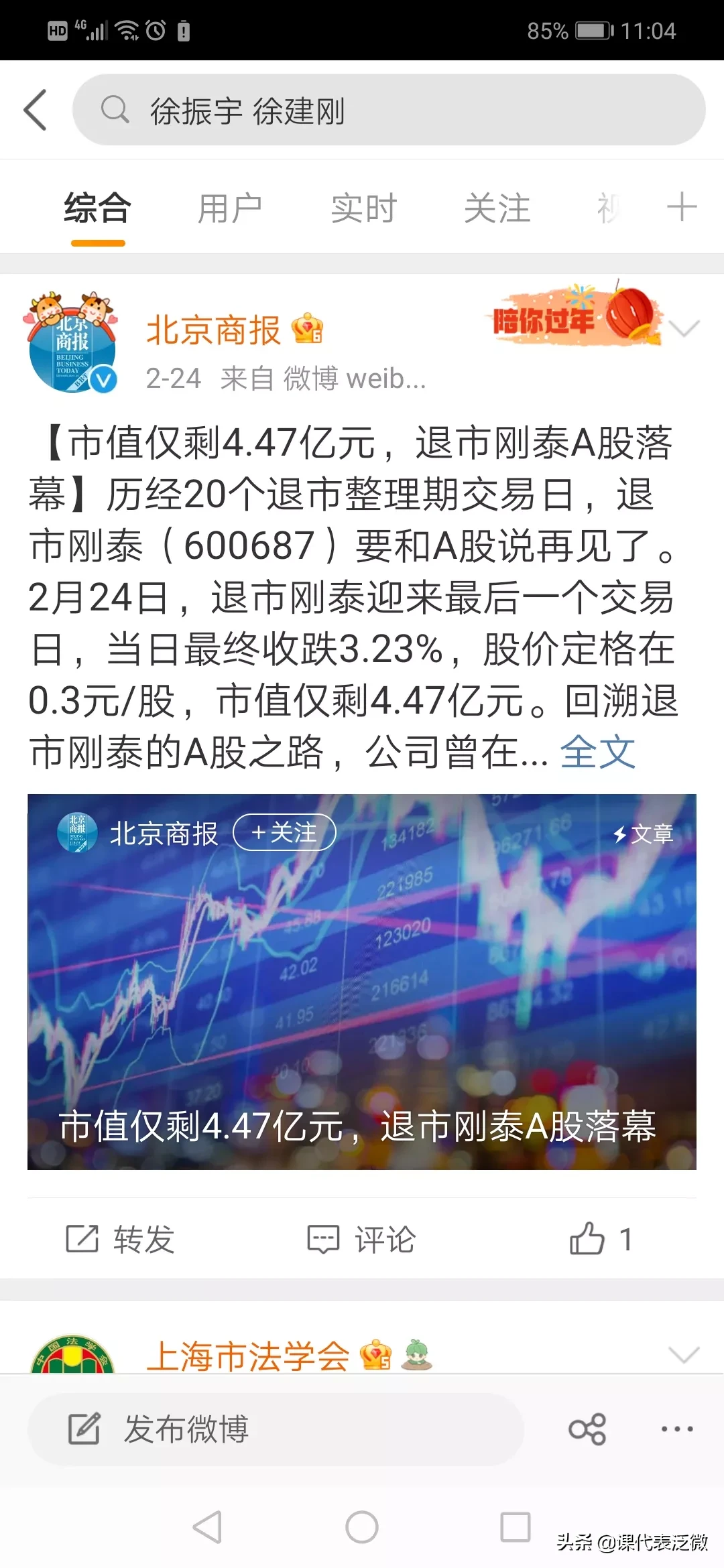Expand the options chevron on 北京商报 post
The width and height of the screenshot is (724, 1568).
tap(684, 328)
